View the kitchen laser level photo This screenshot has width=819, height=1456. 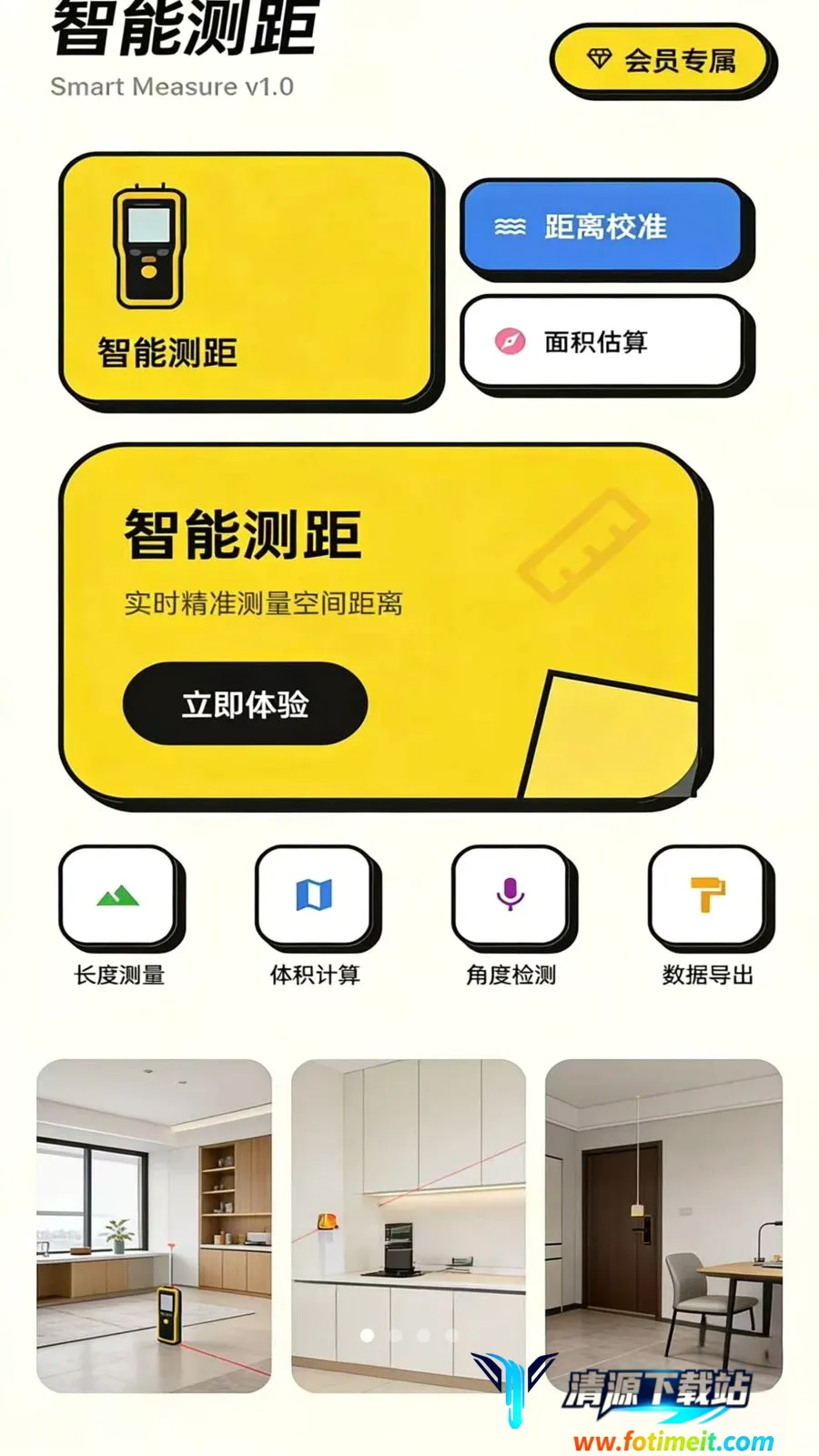point(409,1226)
